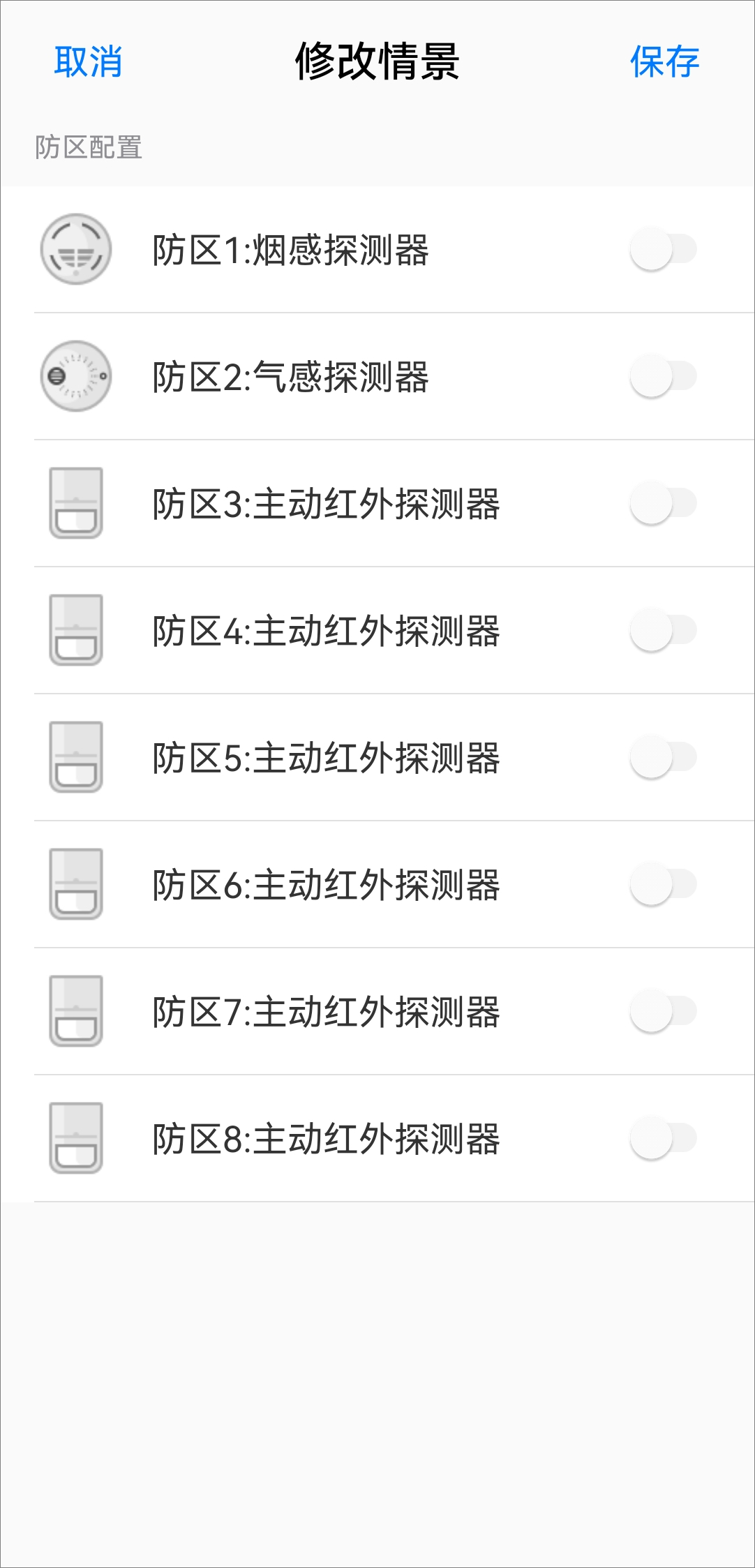Screen dimensions: 755x1568
Task: Toggle the 防区6 switch
Action: (x=663, y=884)
